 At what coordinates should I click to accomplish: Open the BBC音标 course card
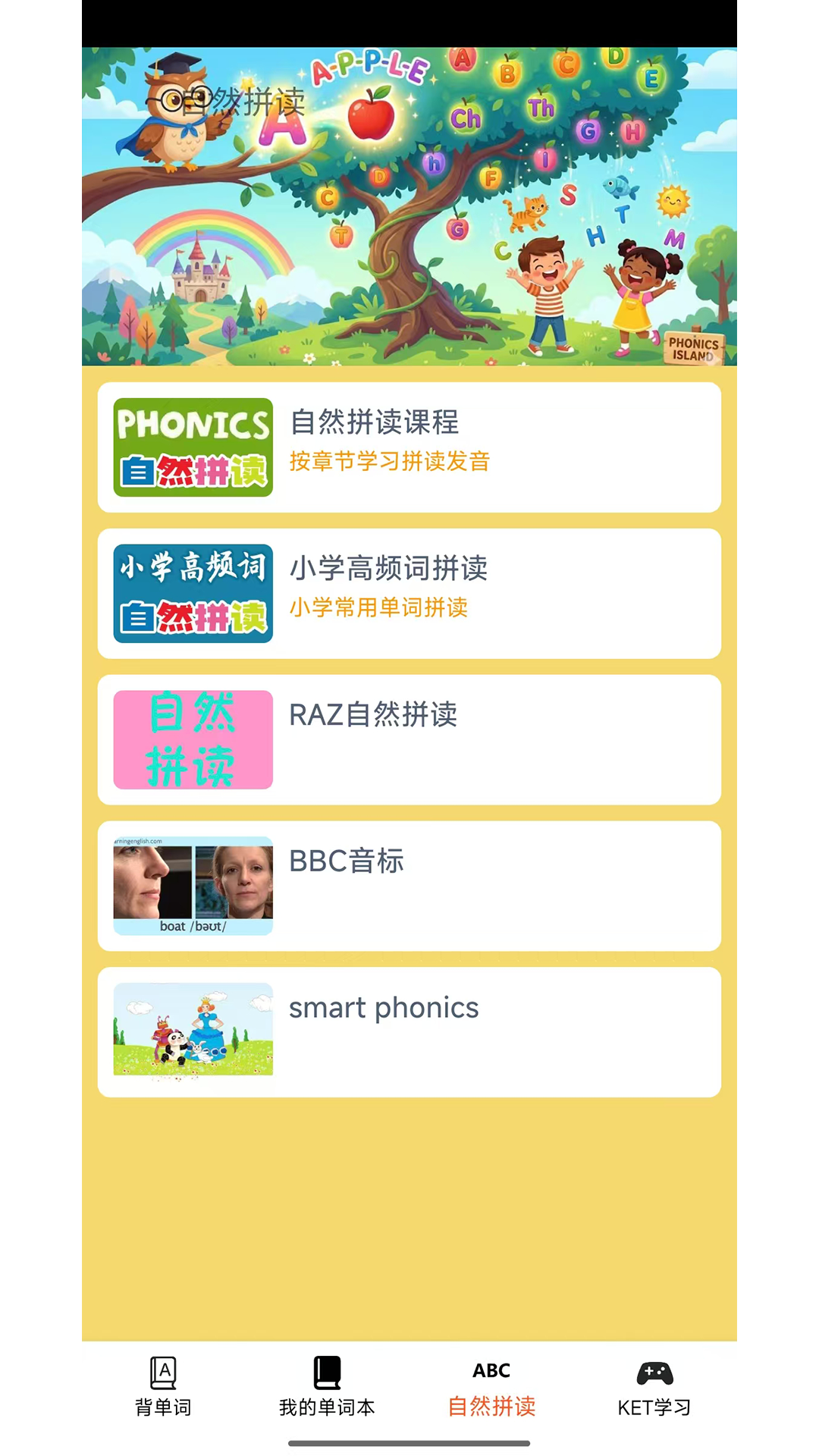(x=409, y=884)
